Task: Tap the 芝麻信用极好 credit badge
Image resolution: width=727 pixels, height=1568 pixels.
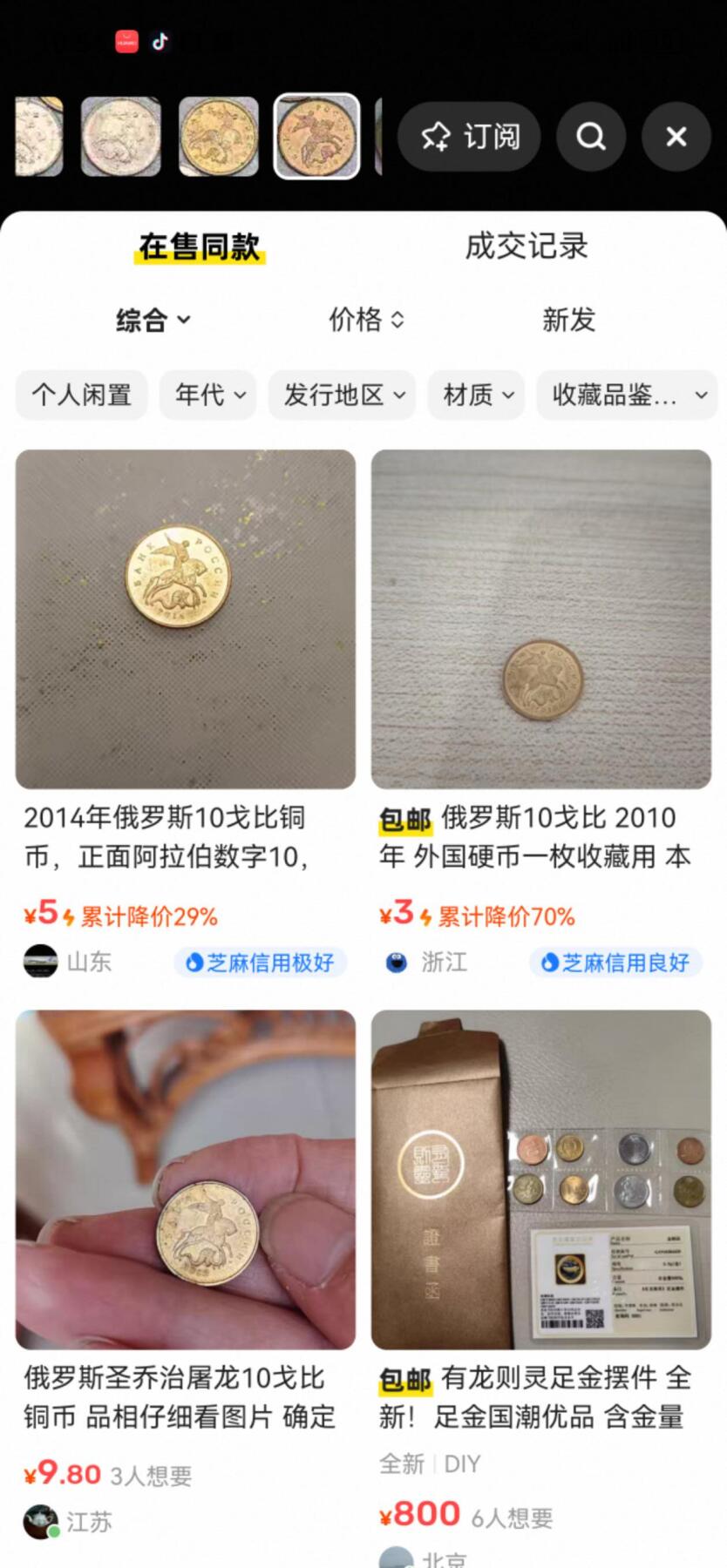Action: click(x=259, y=963)
